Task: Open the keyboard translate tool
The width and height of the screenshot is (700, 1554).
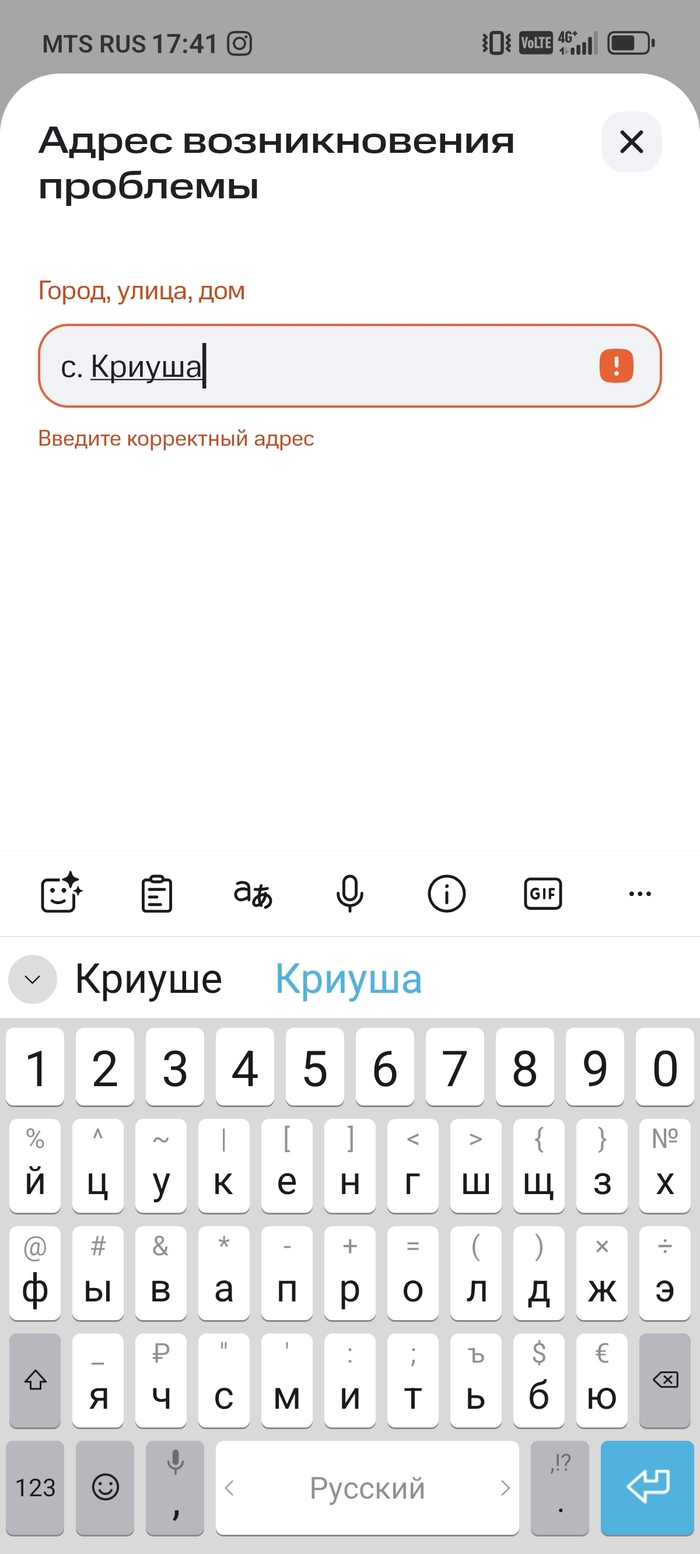Action: pyautogui.click(x=252, y=893)
